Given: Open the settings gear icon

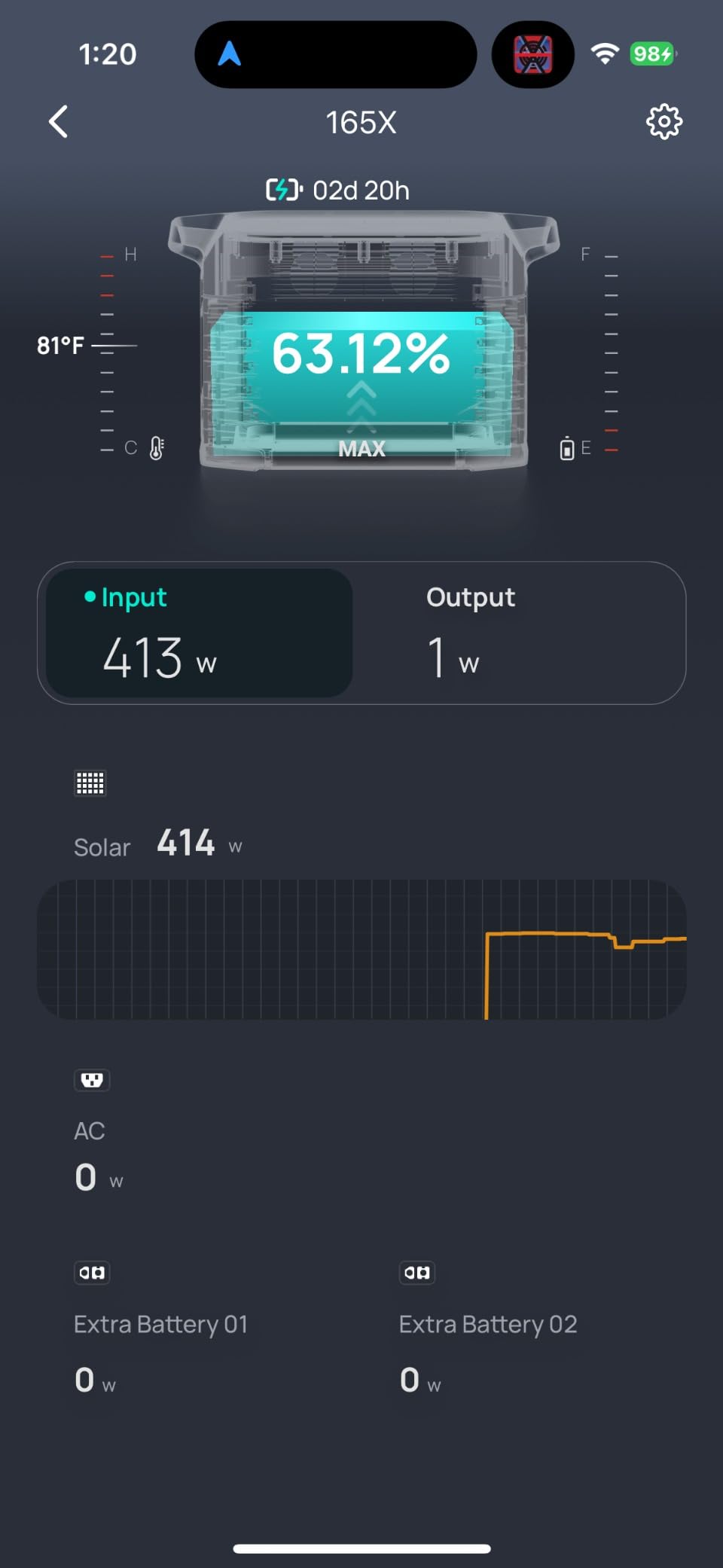Looking at the screenshot, I should point(664,121).
